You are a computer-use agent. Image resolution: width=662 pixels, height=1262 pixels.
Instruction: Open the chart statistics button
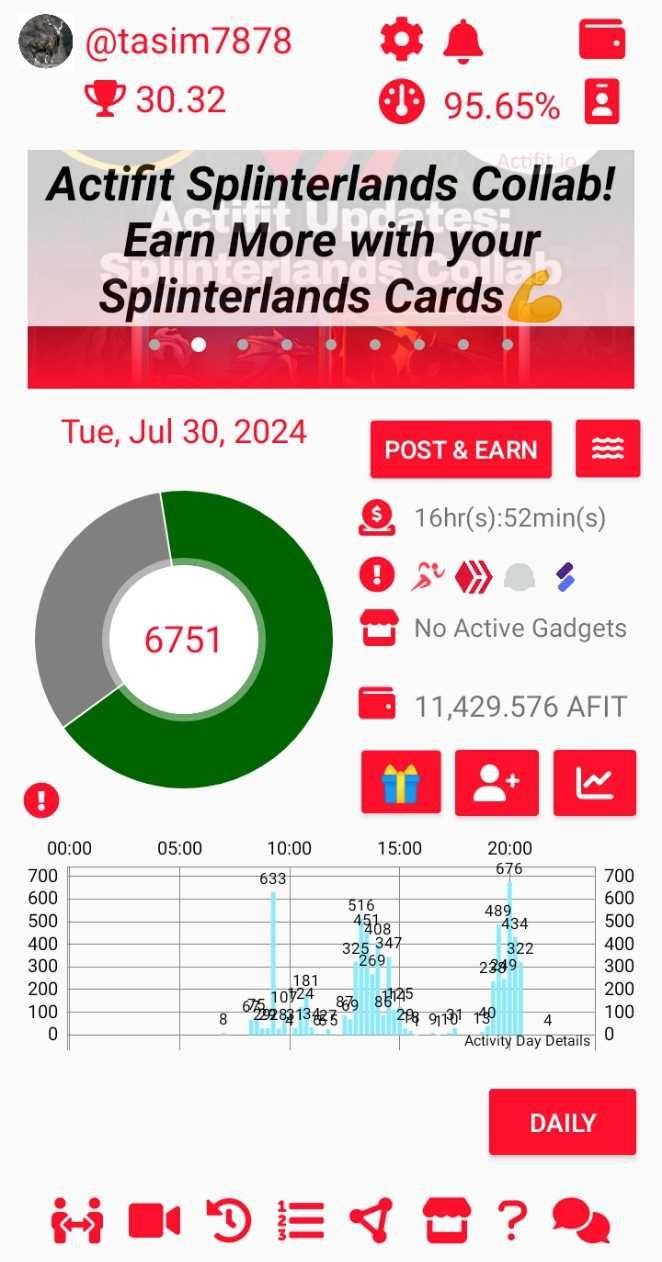click(x=594, y=782)
